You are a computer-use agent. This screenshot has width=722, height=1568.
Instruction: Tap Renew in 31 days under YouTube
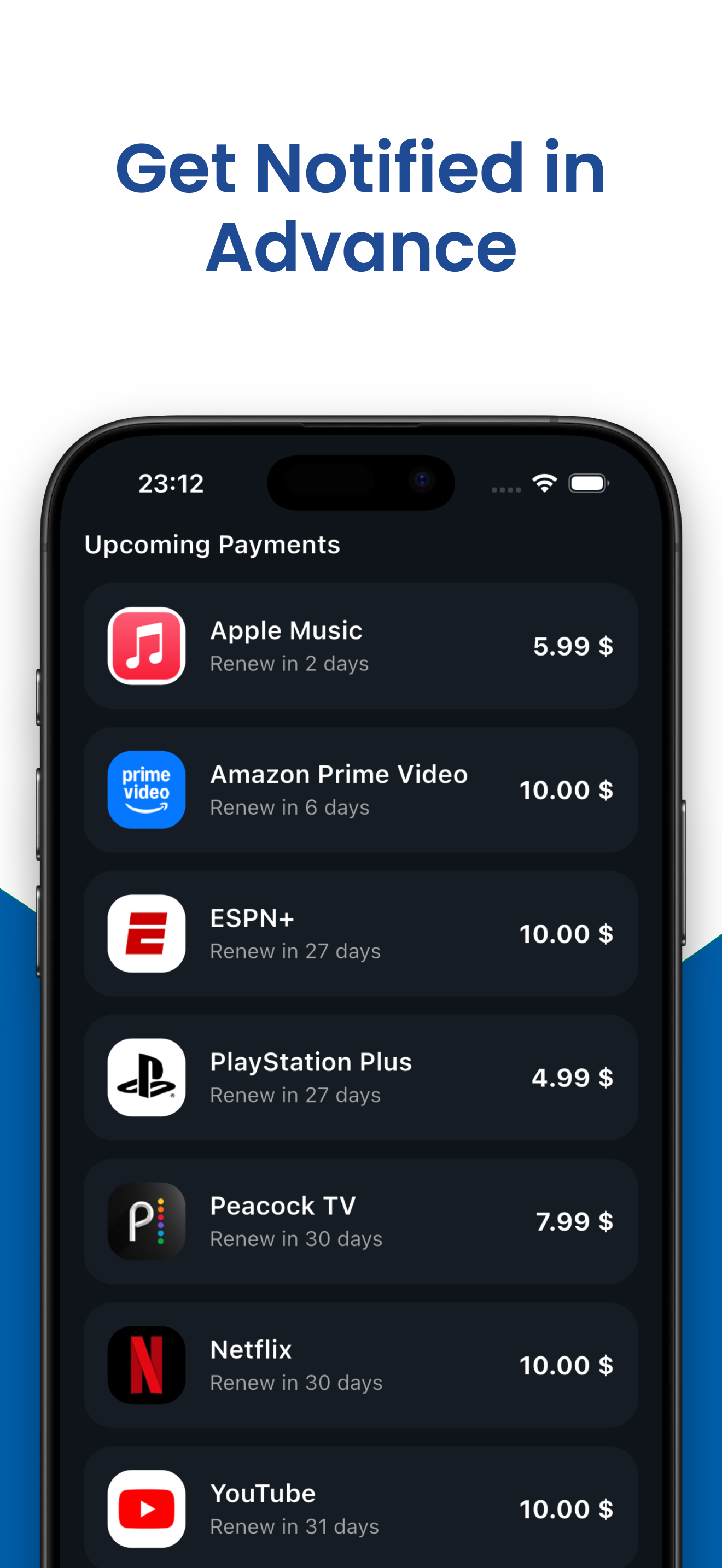[294, 1526]
